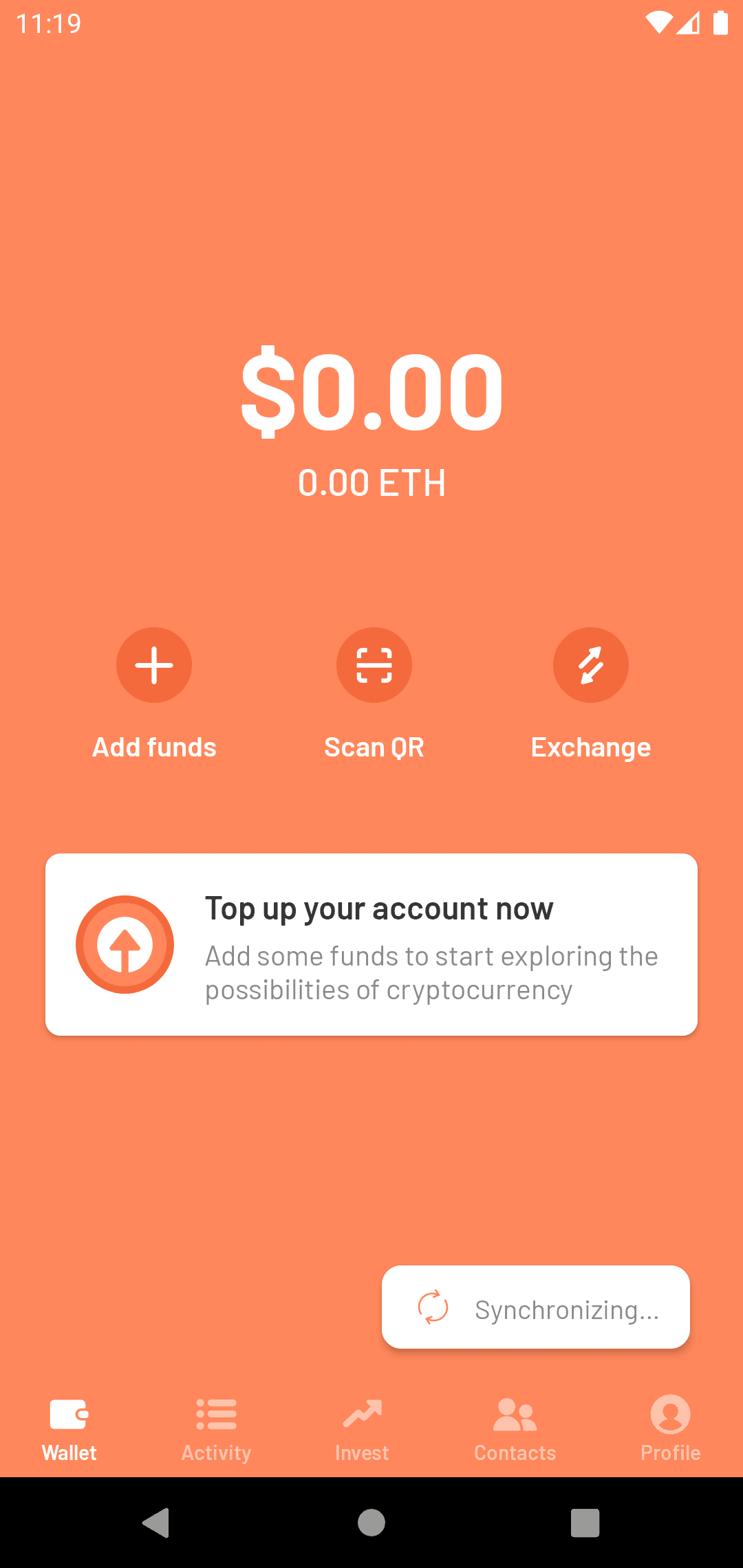Viewport: 743px width, 1568px height.
Task: Go to the device home screen
Action: point(371,1522)
